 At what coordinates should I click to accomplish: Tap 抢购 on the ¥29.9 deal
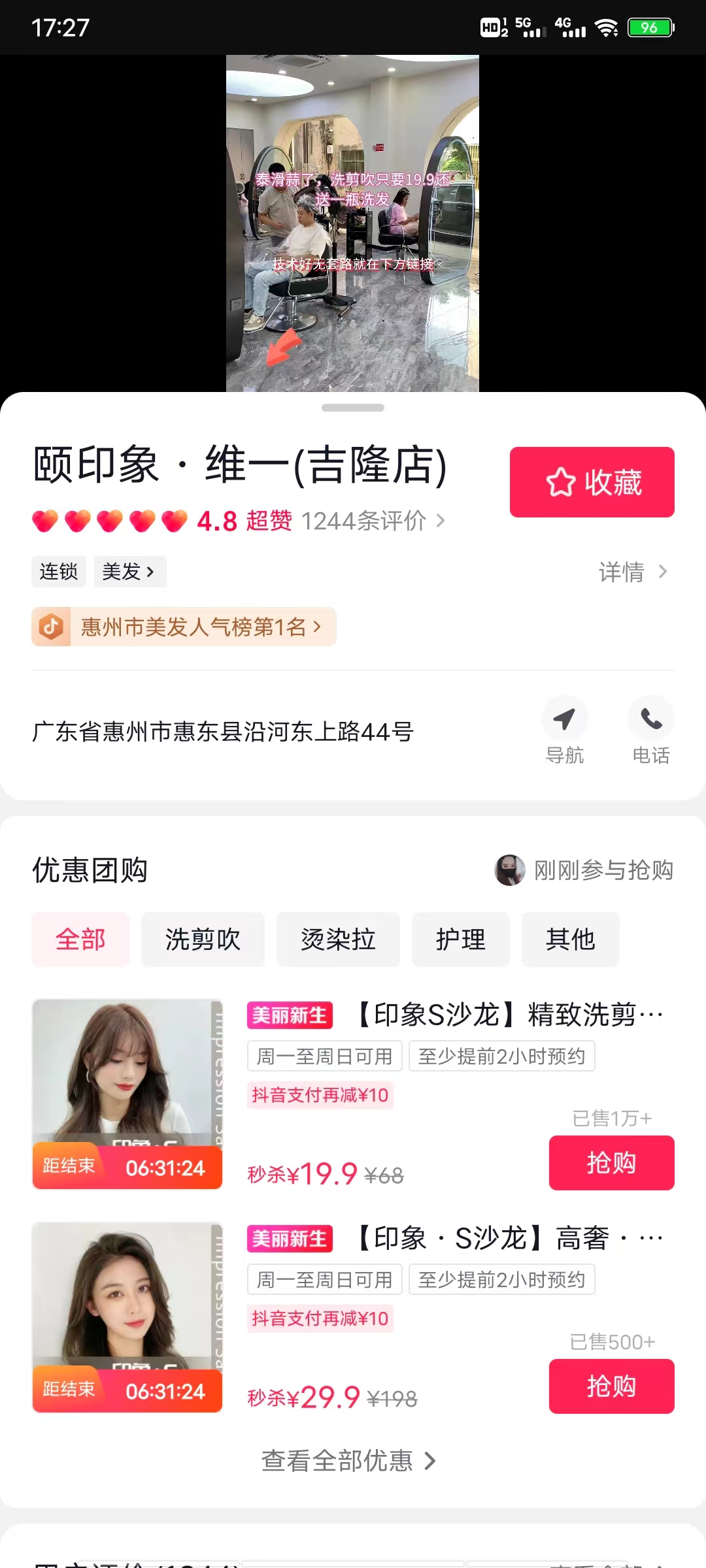click(611, 1386)
